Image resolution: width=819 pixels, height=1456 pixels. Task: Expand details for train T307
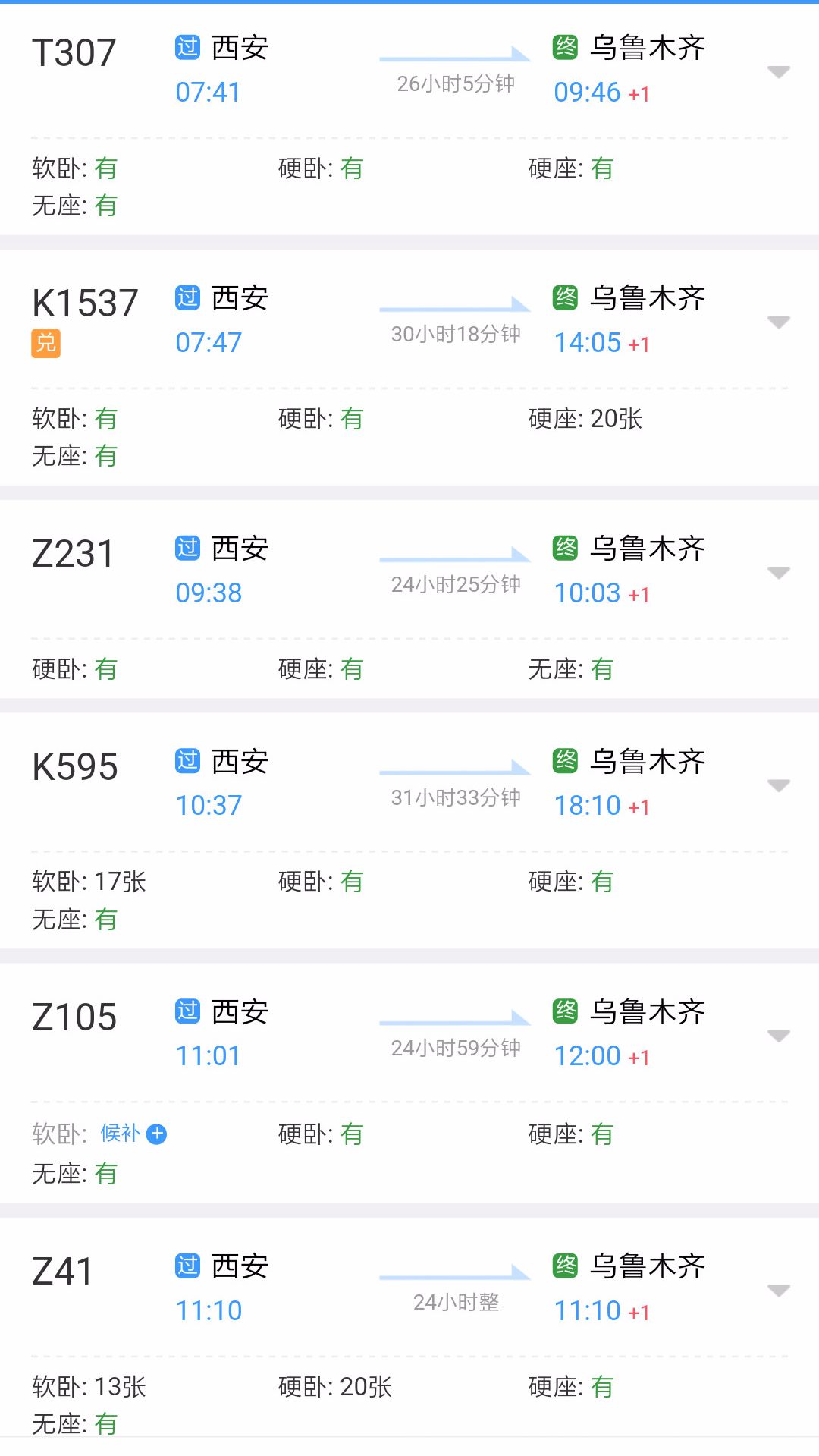[779, 72]
